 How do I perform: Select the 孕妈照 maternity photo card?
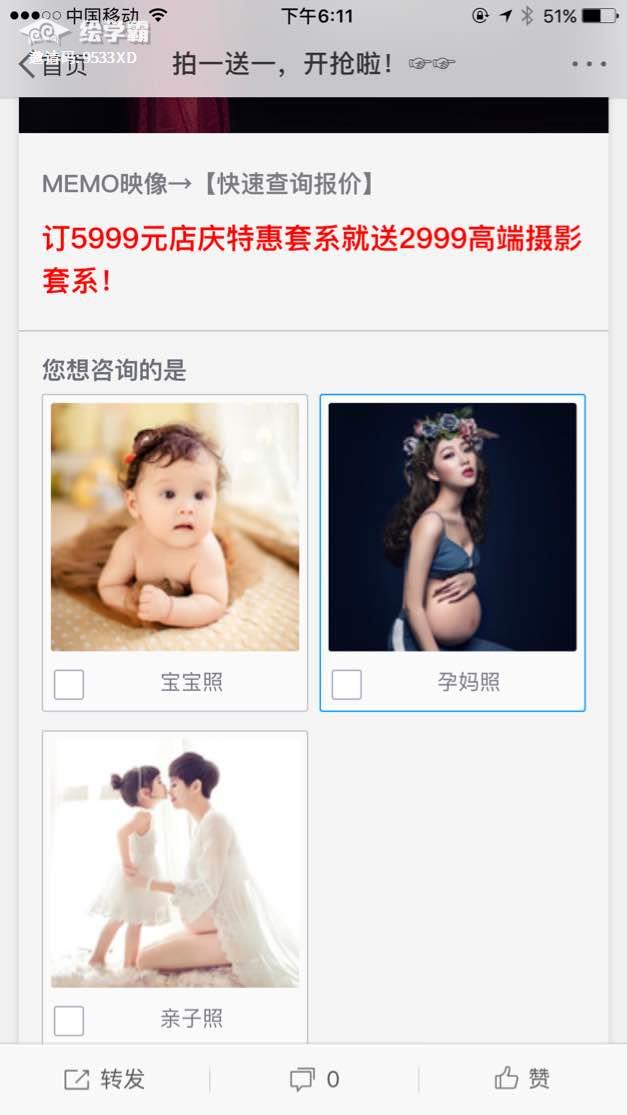452,527
